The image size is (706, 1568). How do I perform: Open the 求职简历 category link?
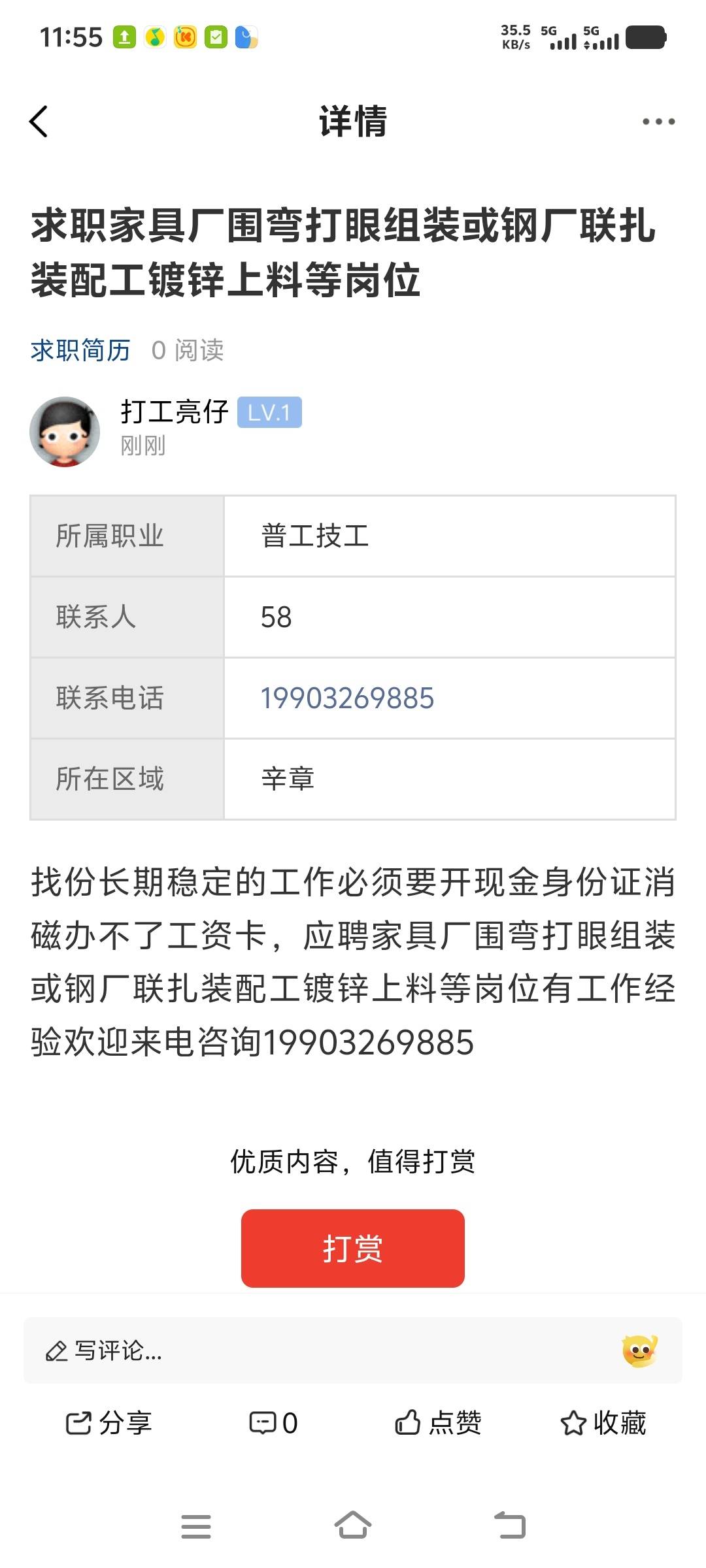pos(80,351)
